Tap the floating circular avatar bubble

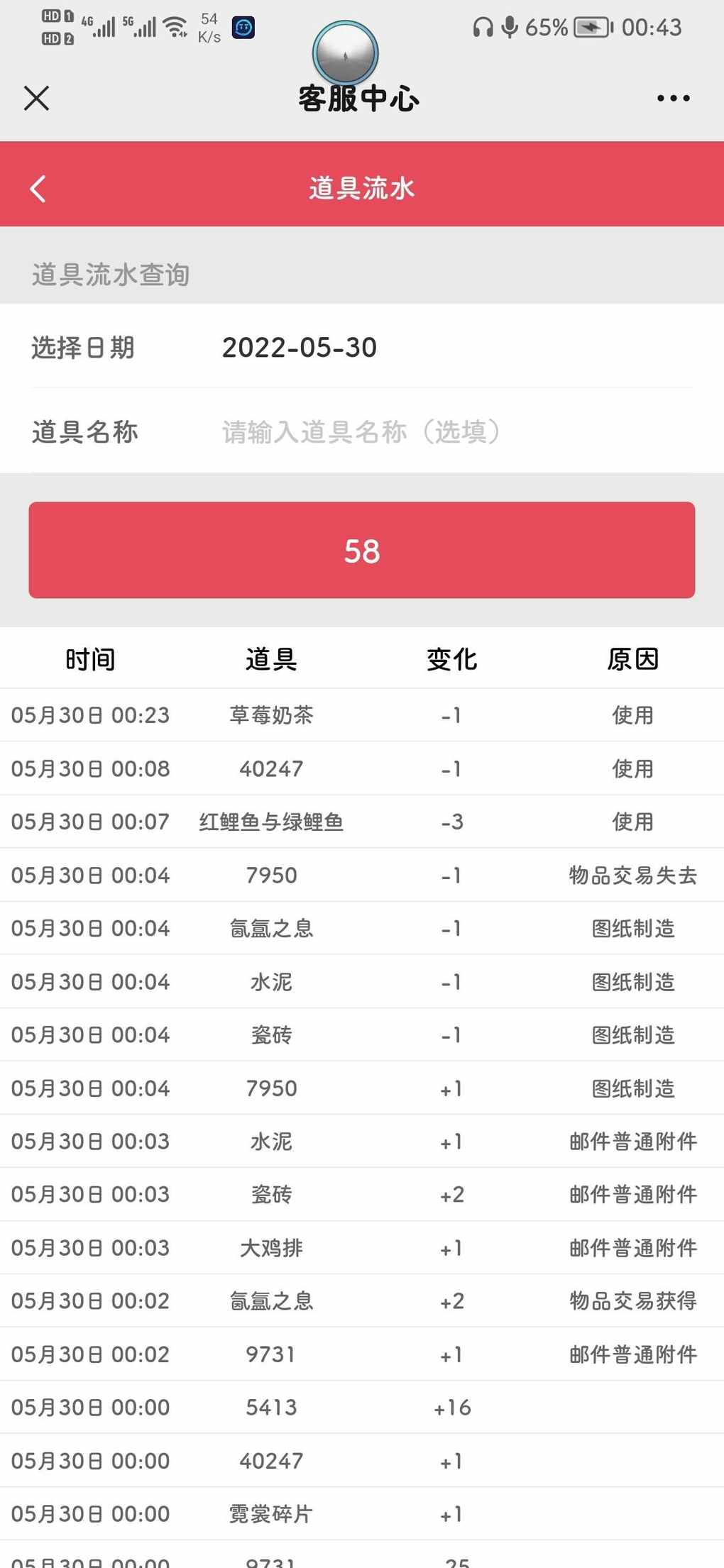coord(346,53)
